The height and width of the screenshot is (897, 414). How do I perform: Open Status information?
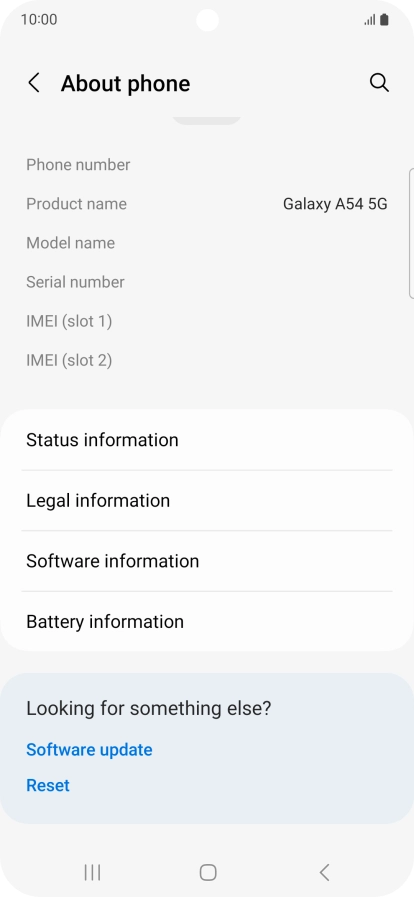207,440
